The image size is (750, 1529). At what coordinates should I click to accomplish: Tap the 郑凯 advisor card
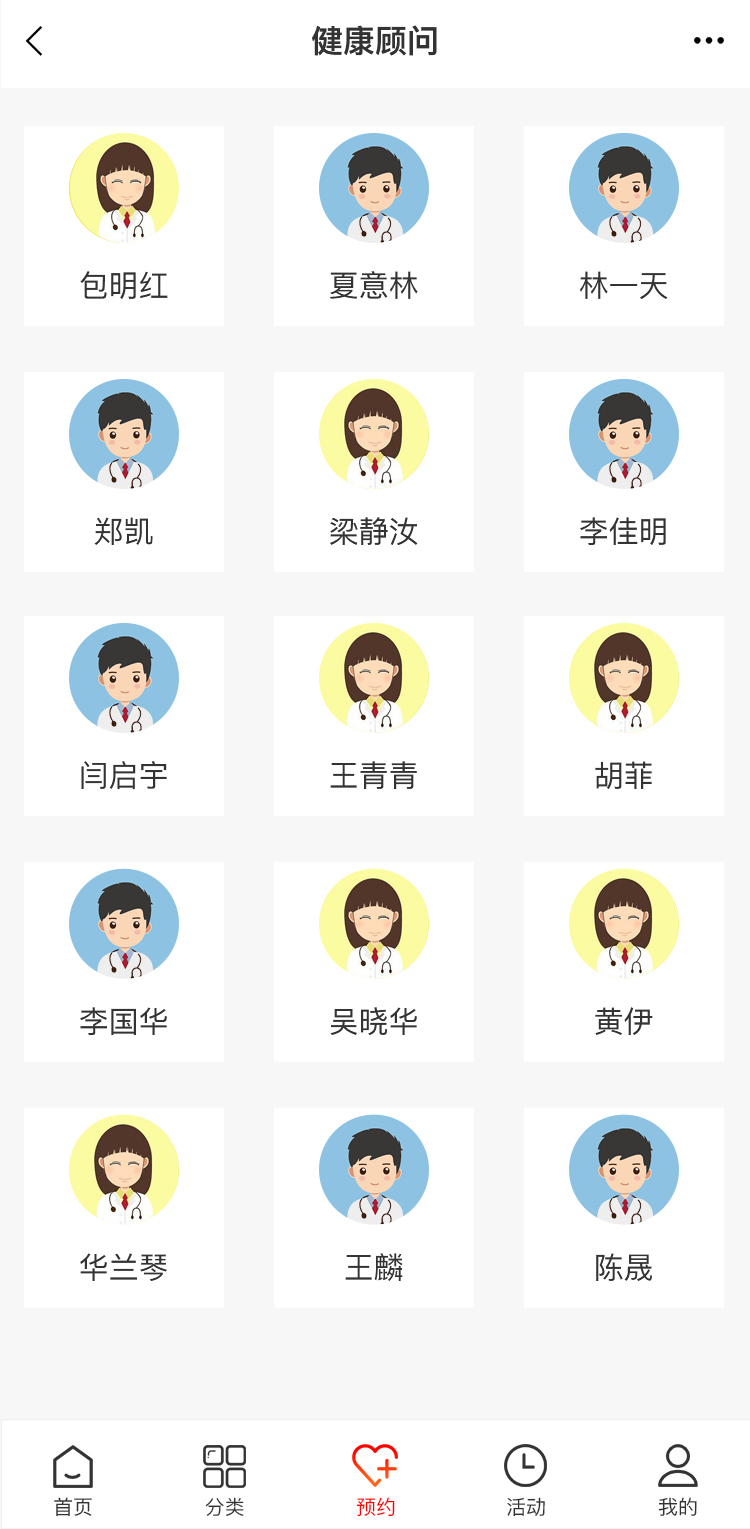click(124, 472)
